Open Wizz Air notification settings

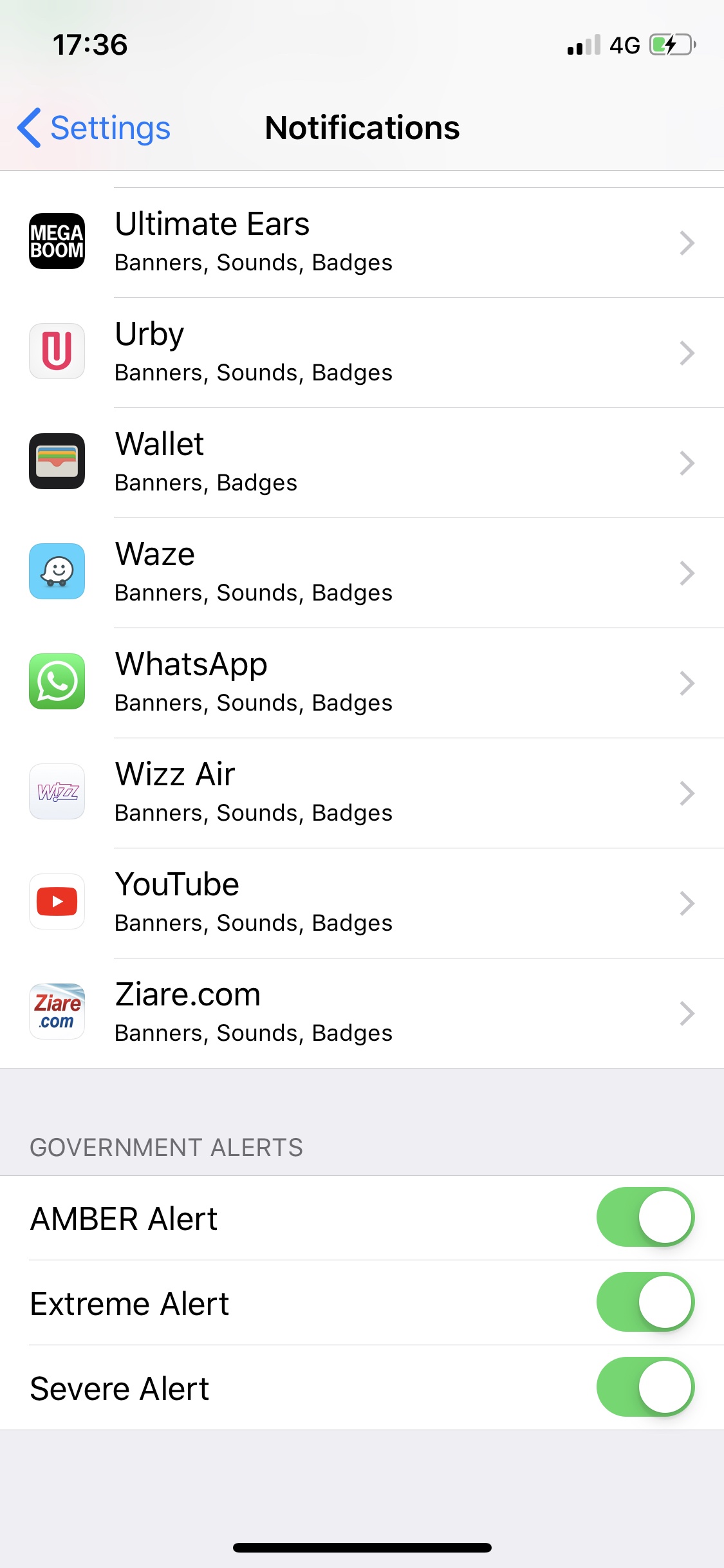point(362,793)
